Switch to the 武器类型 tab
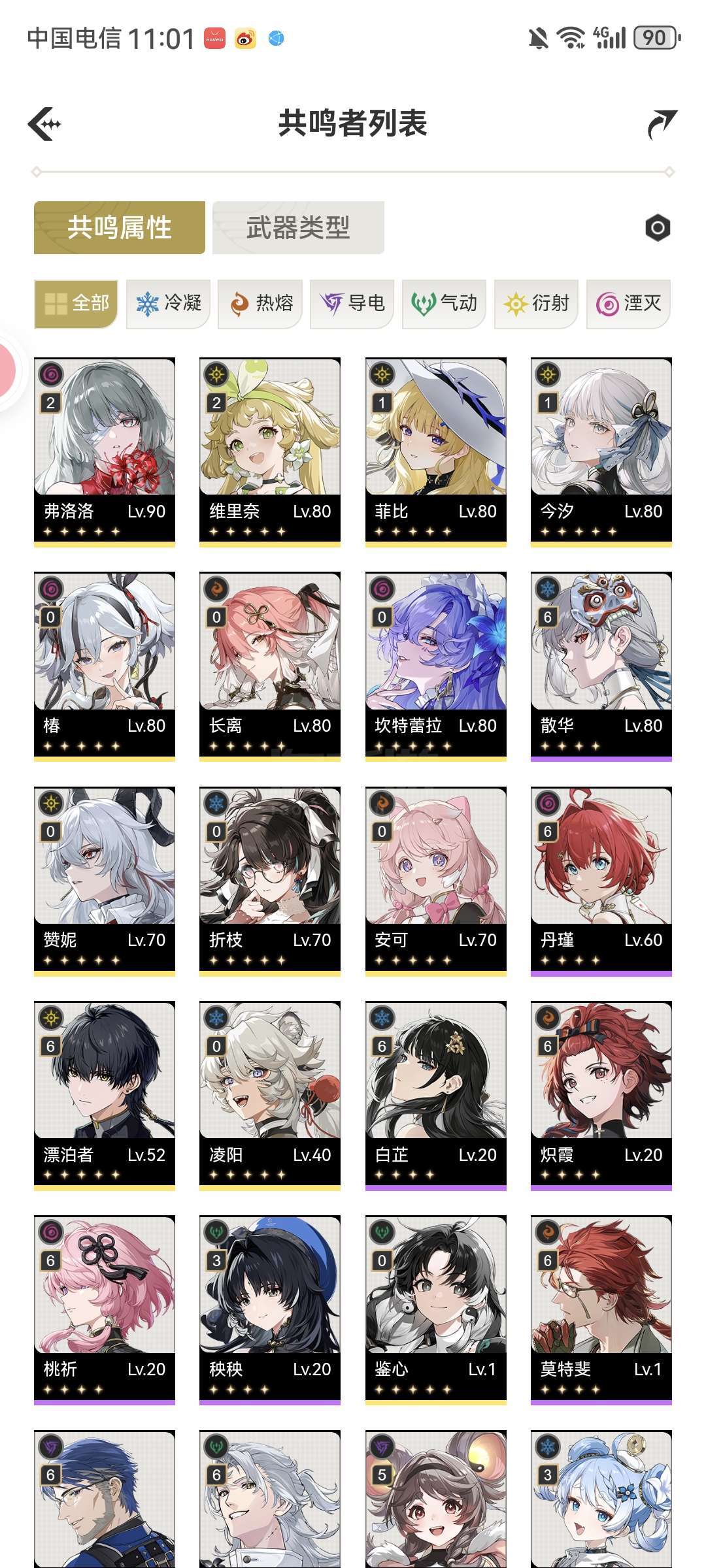706x1568 pixels. (x=298, y=227)
